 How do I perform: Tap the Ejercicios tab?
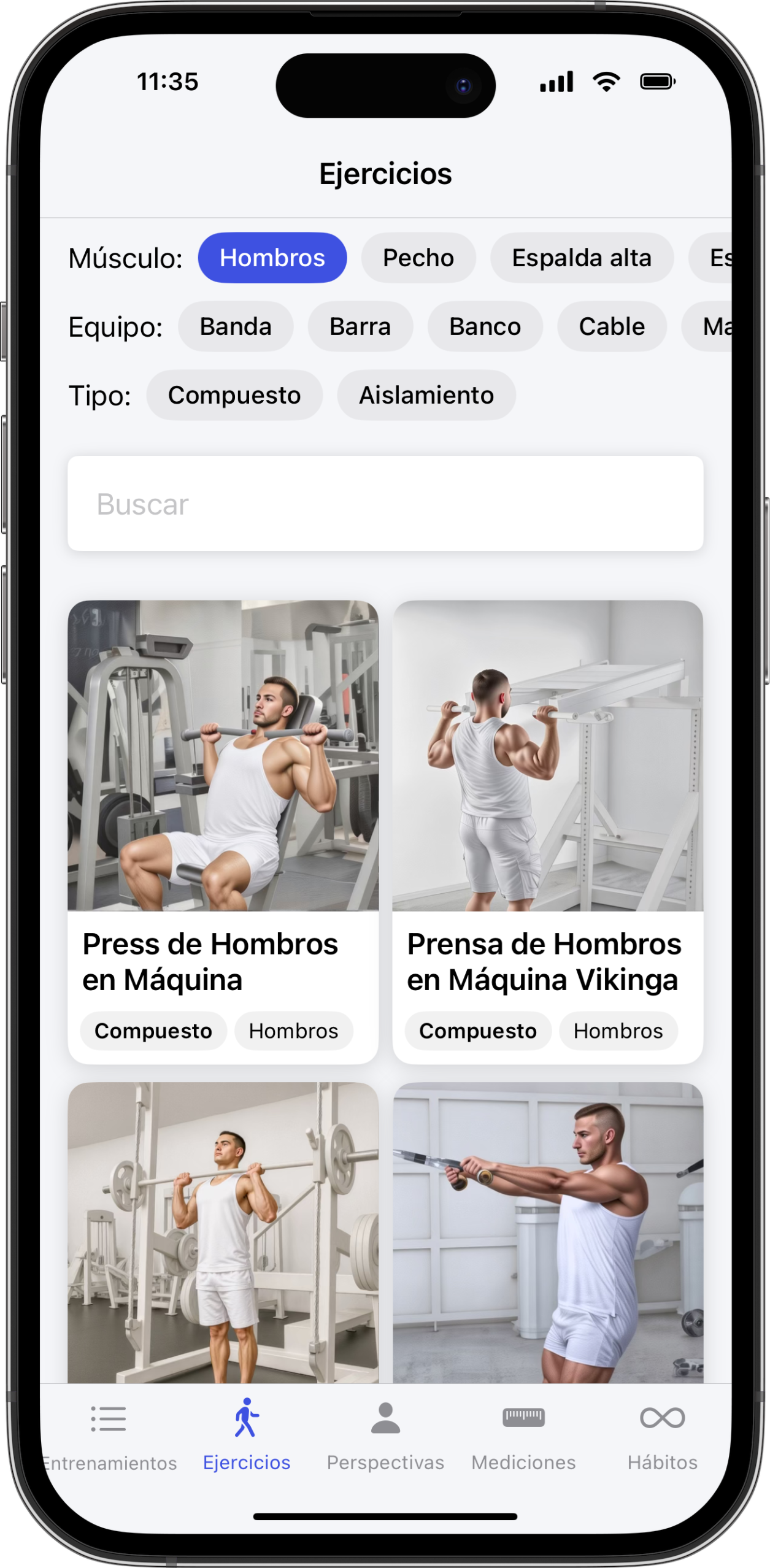pyautogui.click(x=247, y=1437)
